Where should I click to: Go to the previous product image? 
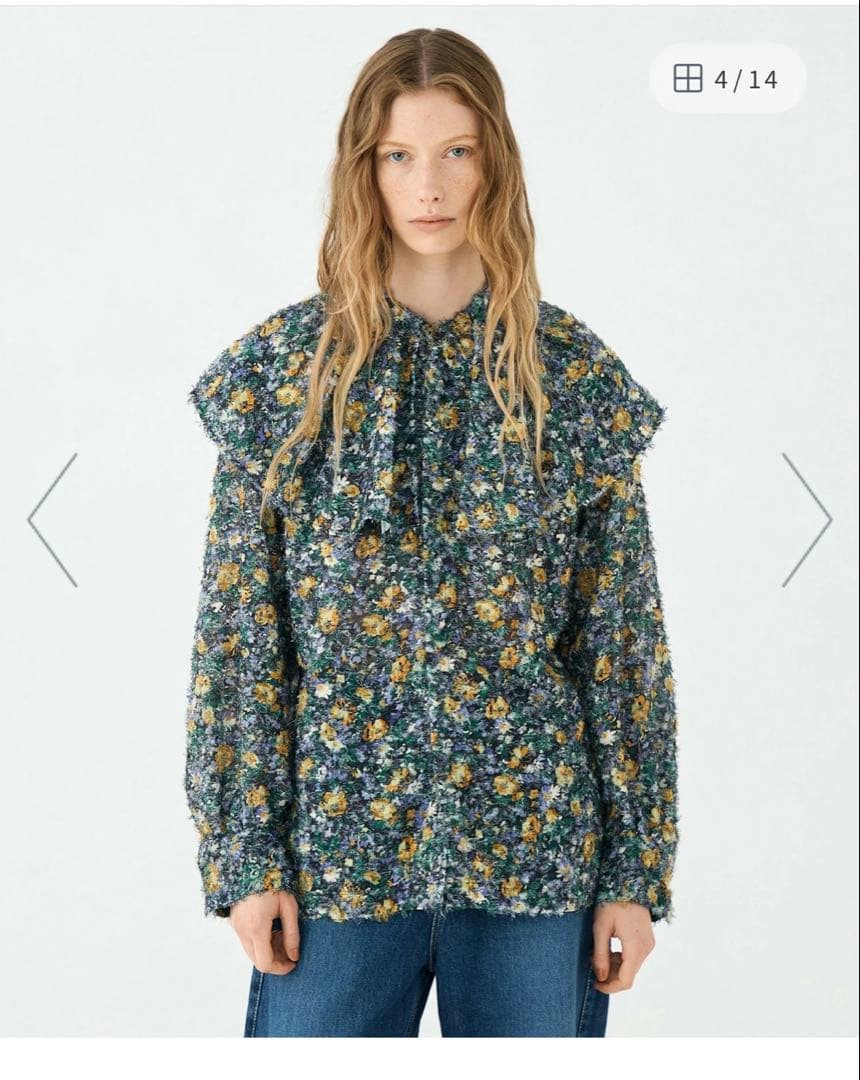click(x=52, y=519)
